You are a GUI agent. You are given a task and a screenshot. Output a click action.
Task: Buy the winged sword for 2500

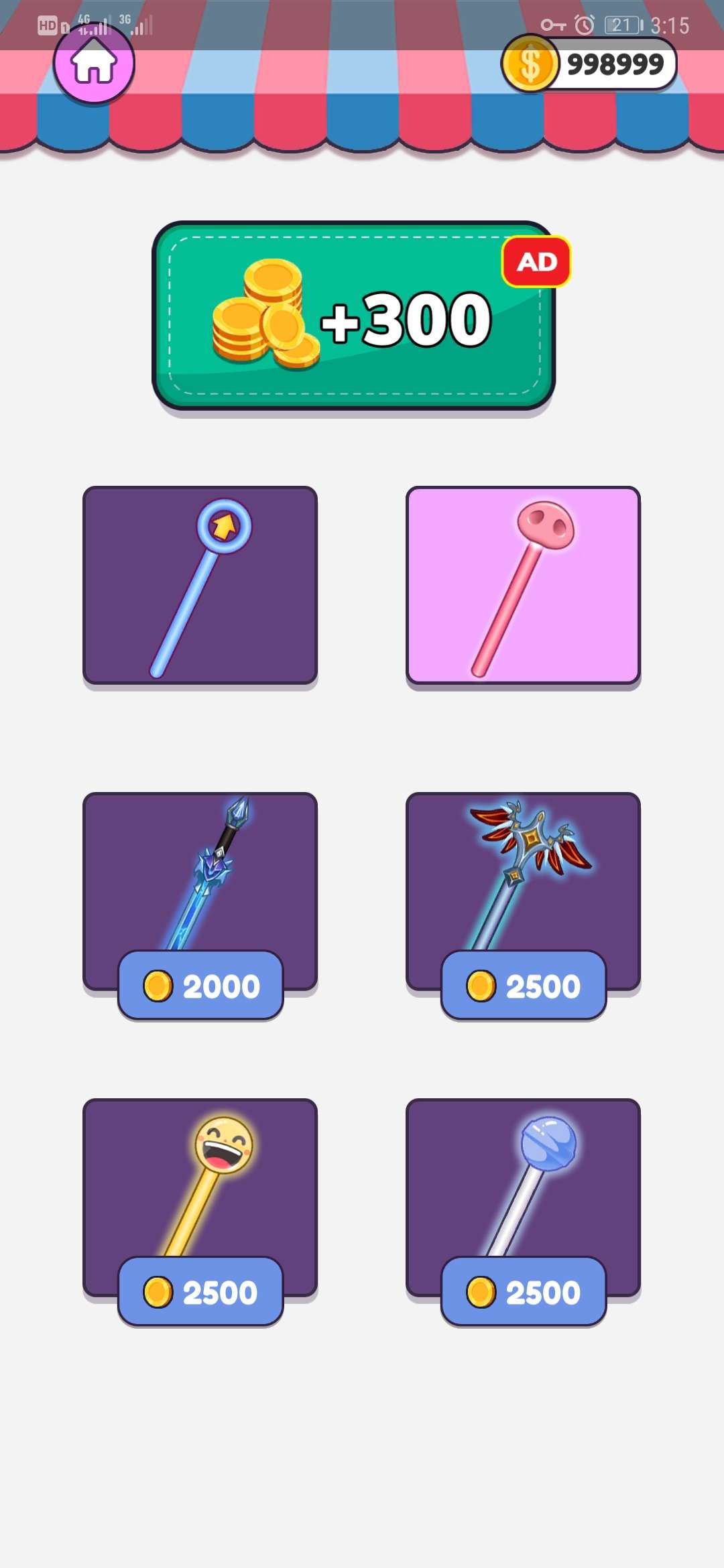pos(524,985)
